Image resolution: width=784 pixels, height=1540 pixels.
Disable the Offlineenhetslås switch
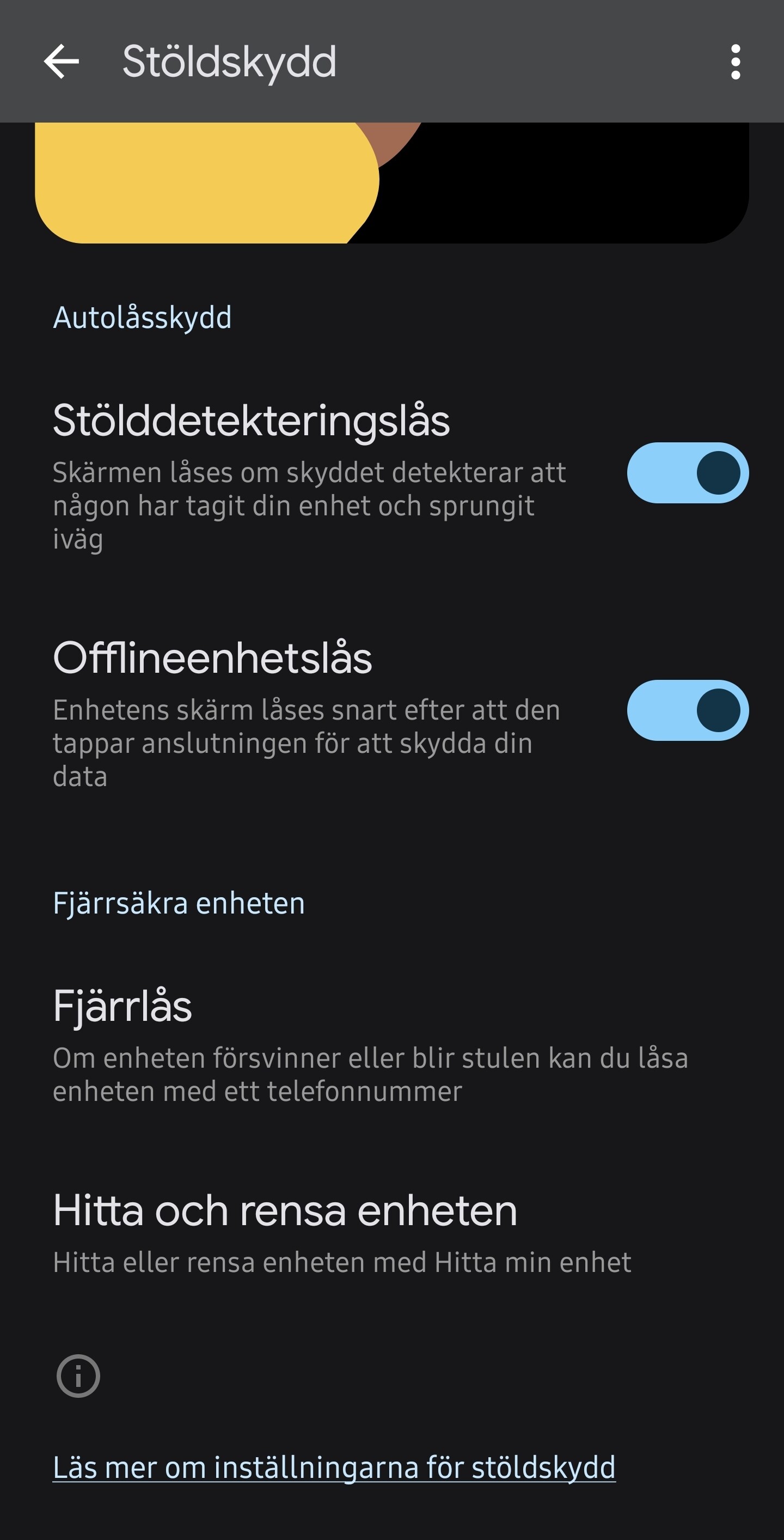[x=687, y=710]
